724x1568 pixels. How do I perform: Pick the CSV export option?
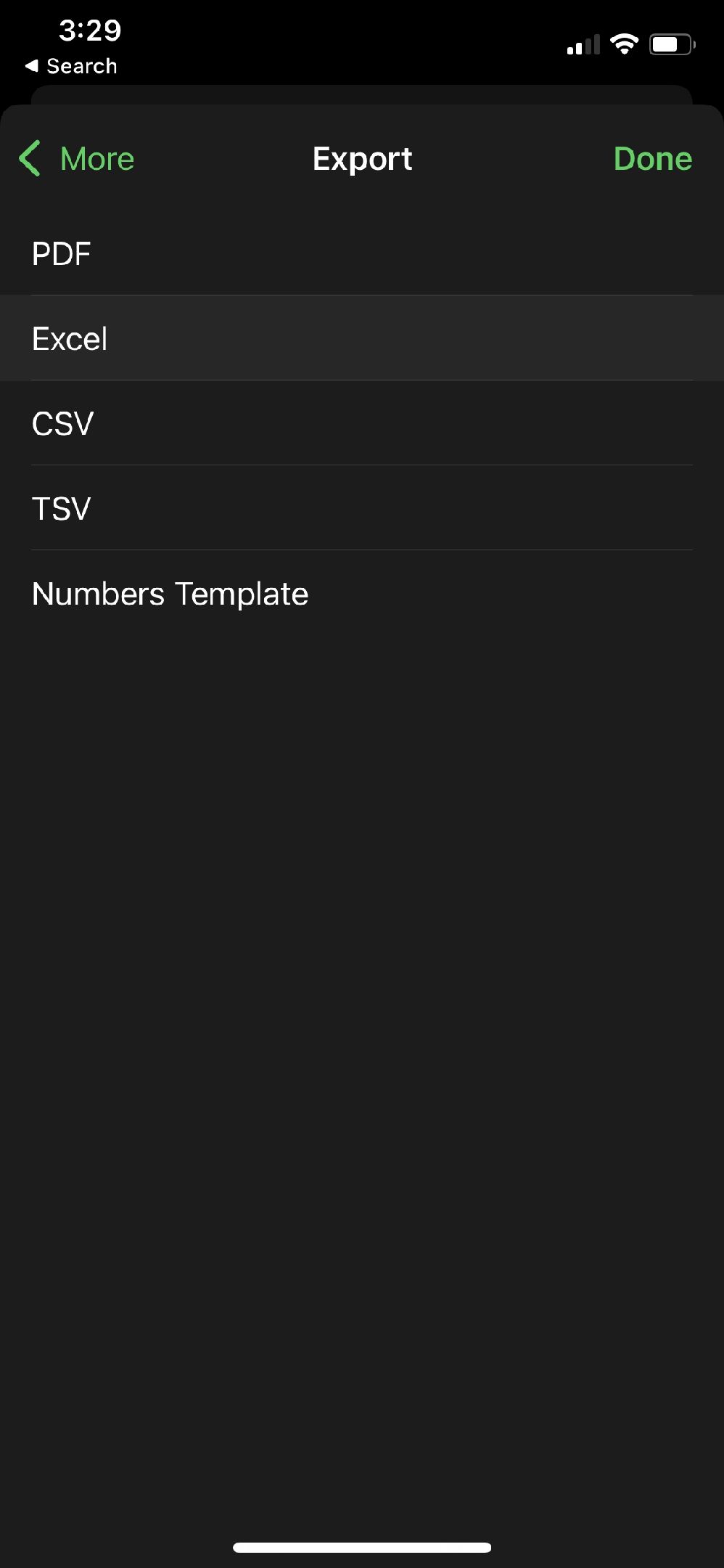tap(62, 422)
